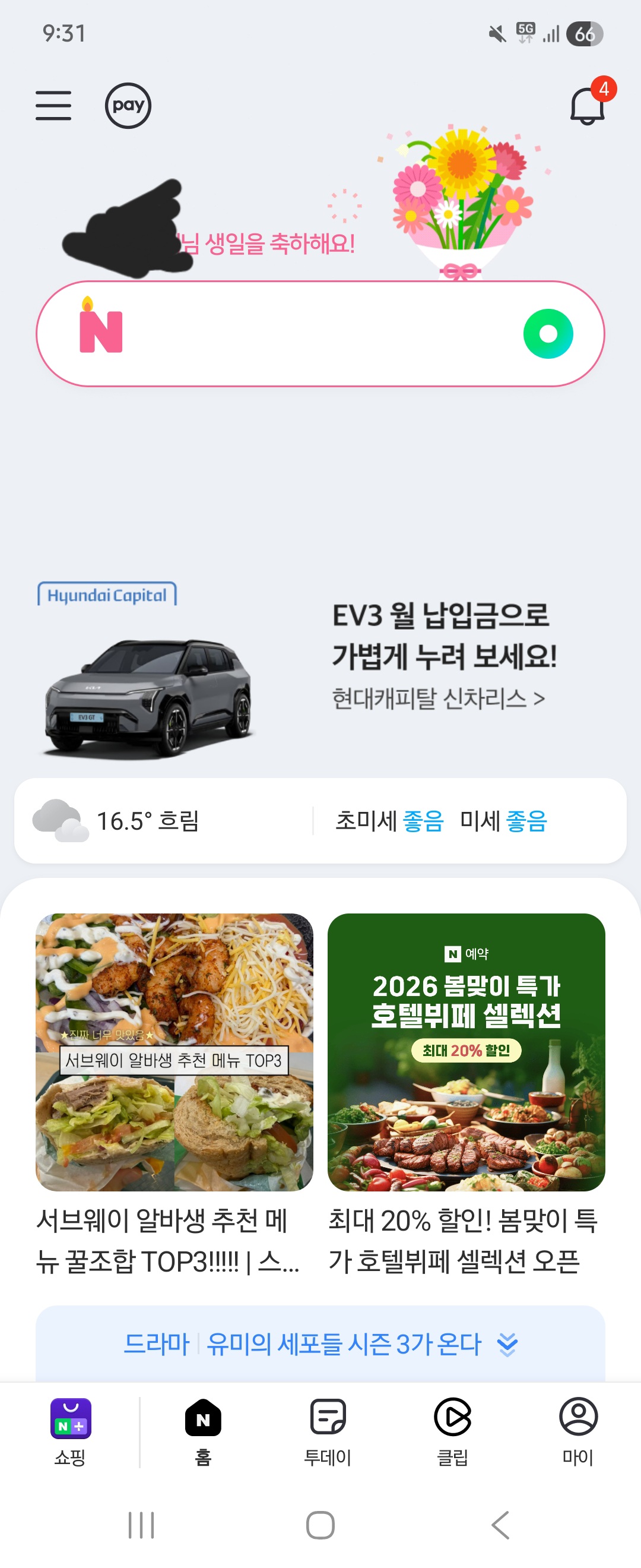Launch the green voice assistant button
This screenshot has height=1568, width=641.
point(548,334)
